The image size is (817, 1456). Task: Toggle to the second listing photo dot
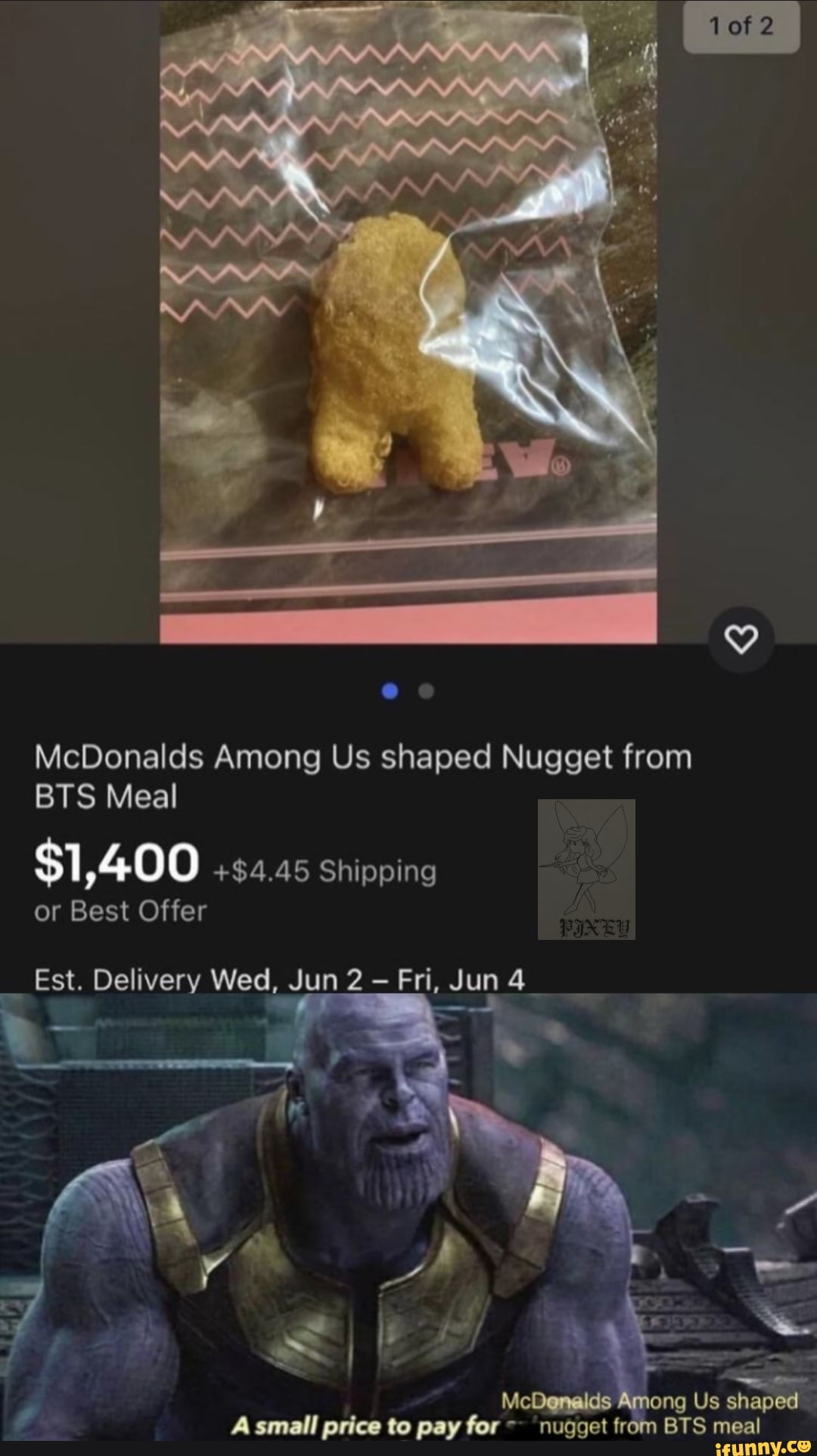[x=426, y=692]
